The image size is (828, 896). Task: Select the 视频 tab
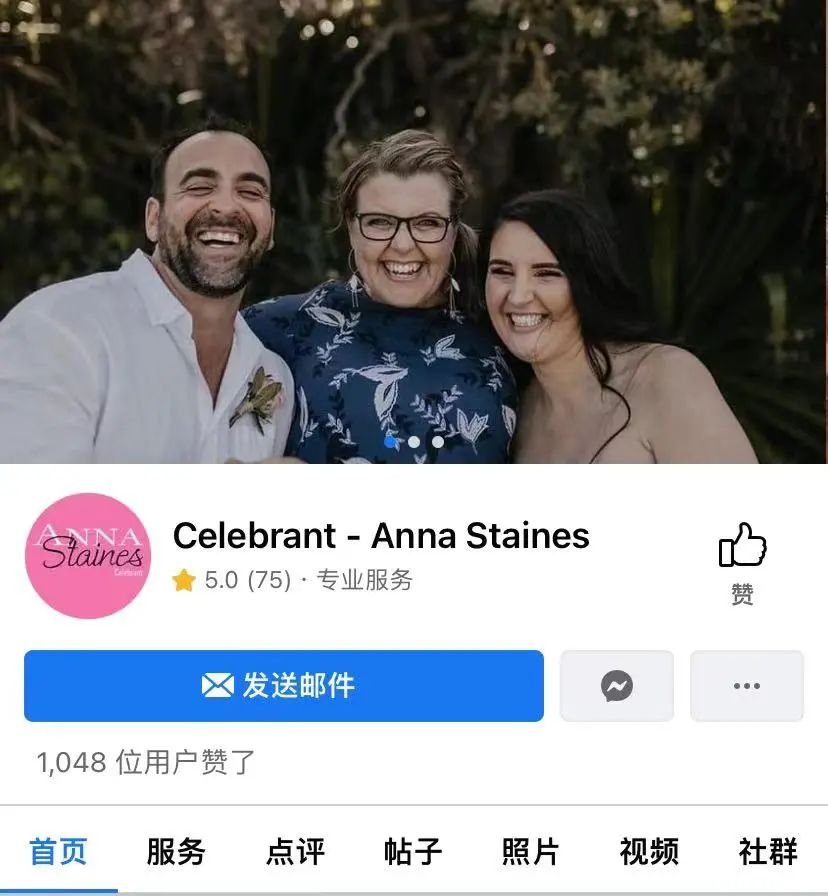[649, 852]
